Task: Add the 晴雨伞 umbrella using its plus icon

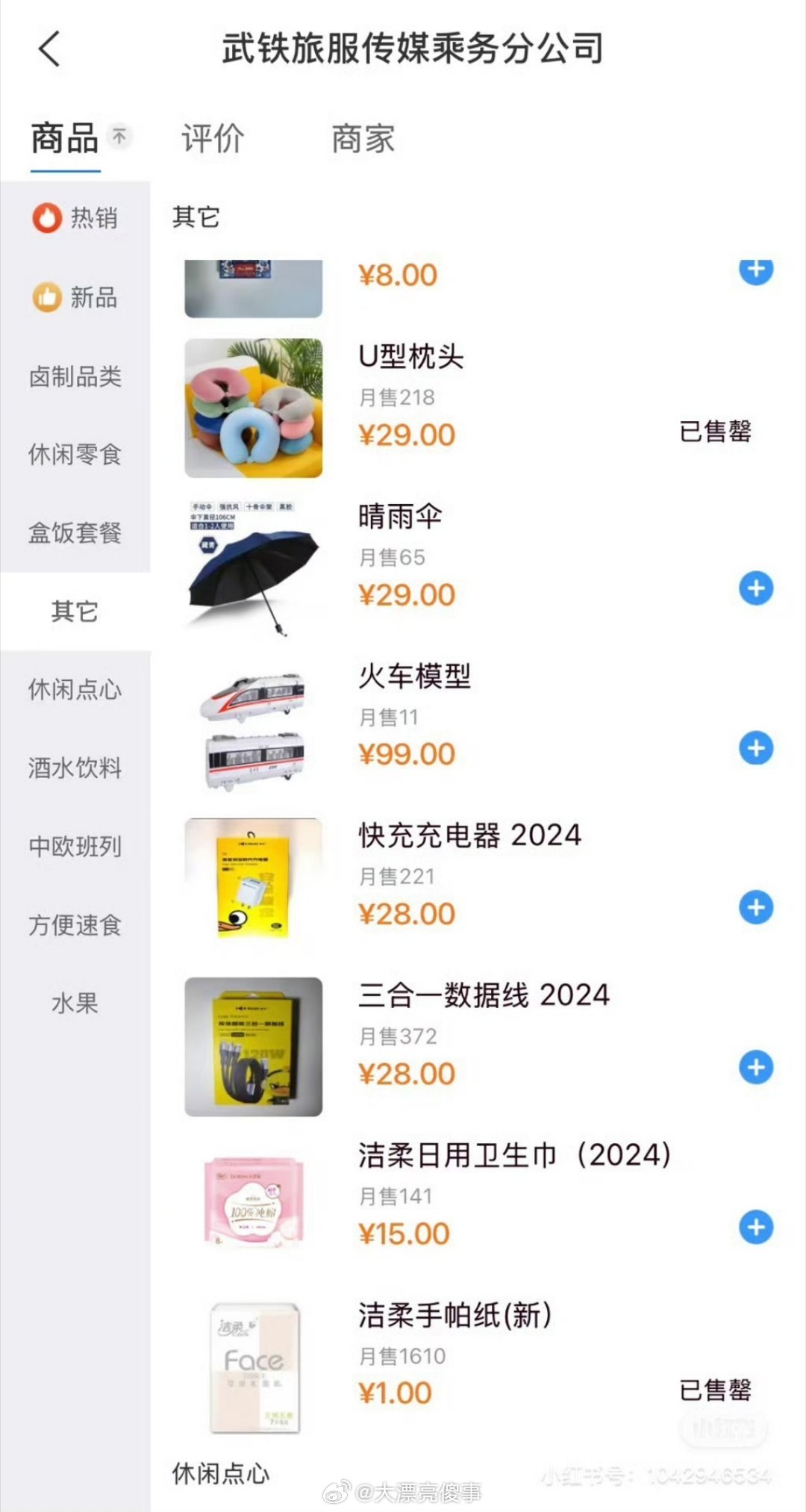Action: point(756,588)
